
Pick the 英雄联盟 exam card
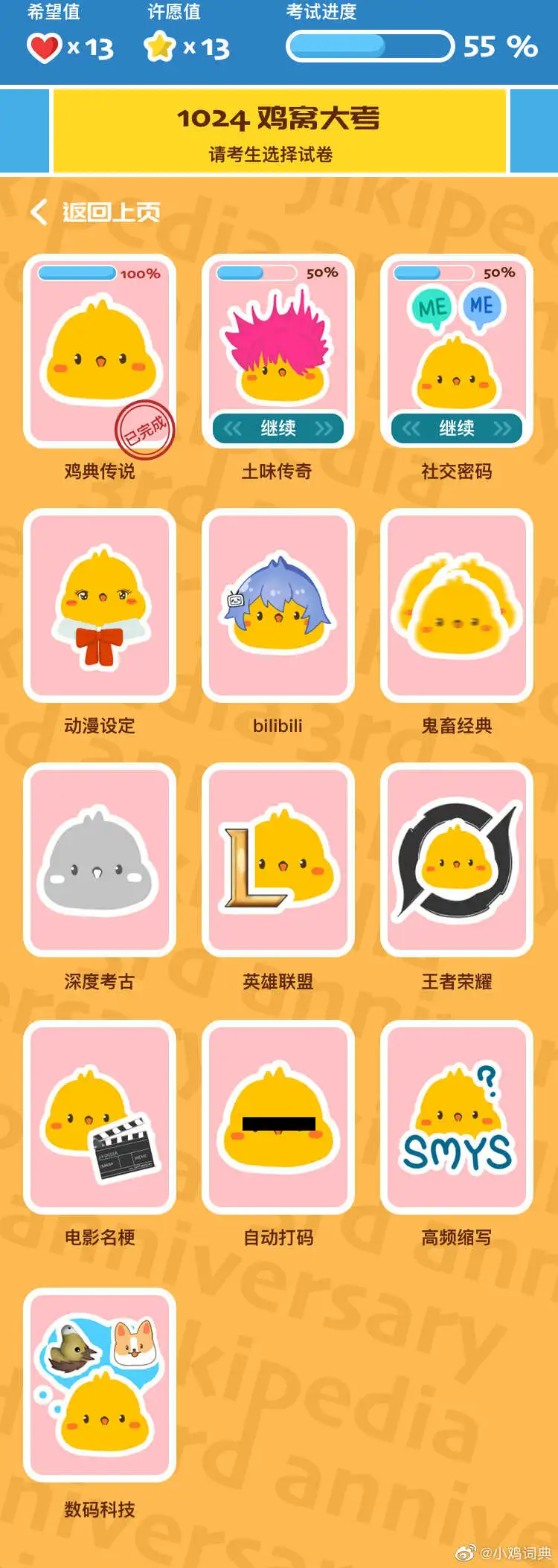(x=278, y=860)
